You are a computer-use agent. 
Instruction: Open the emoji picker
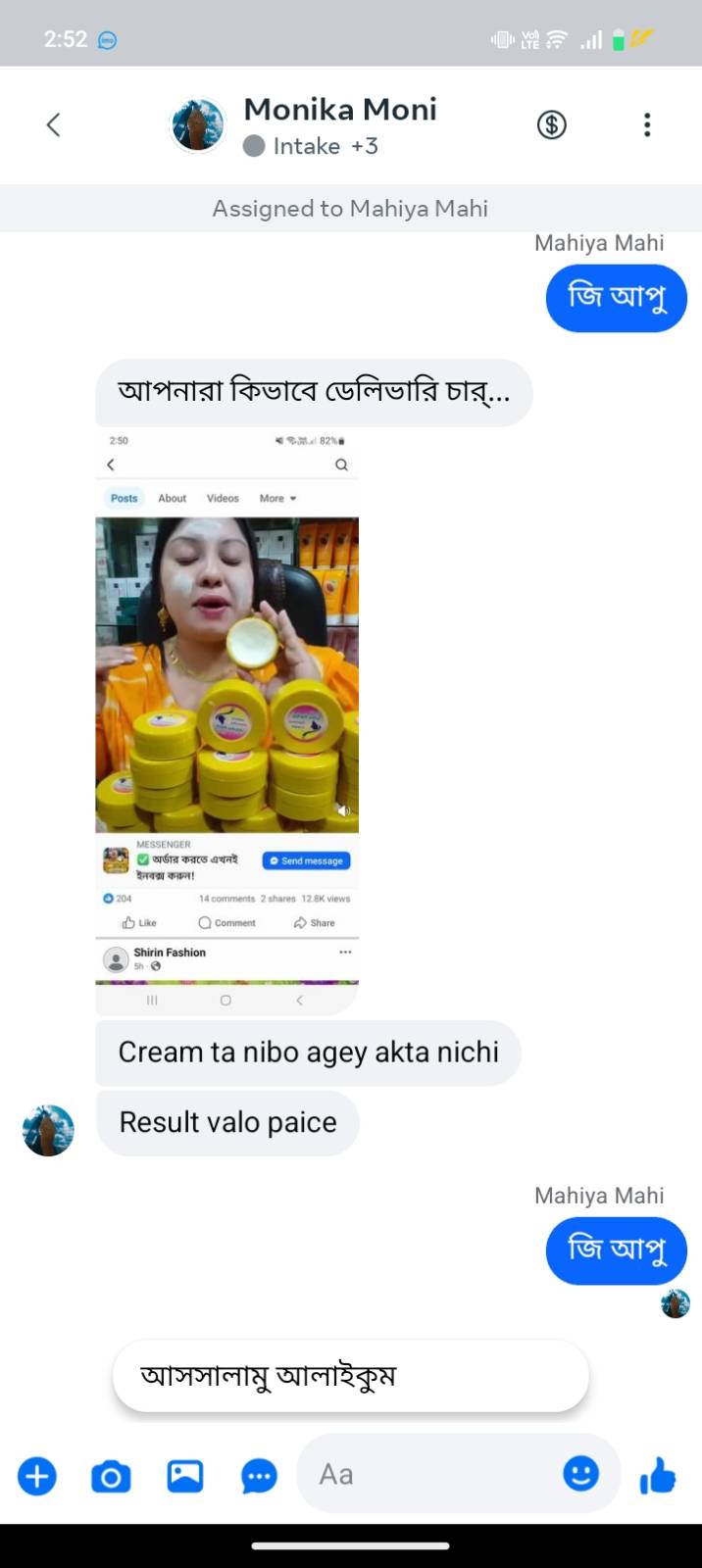click(581, 1473)
